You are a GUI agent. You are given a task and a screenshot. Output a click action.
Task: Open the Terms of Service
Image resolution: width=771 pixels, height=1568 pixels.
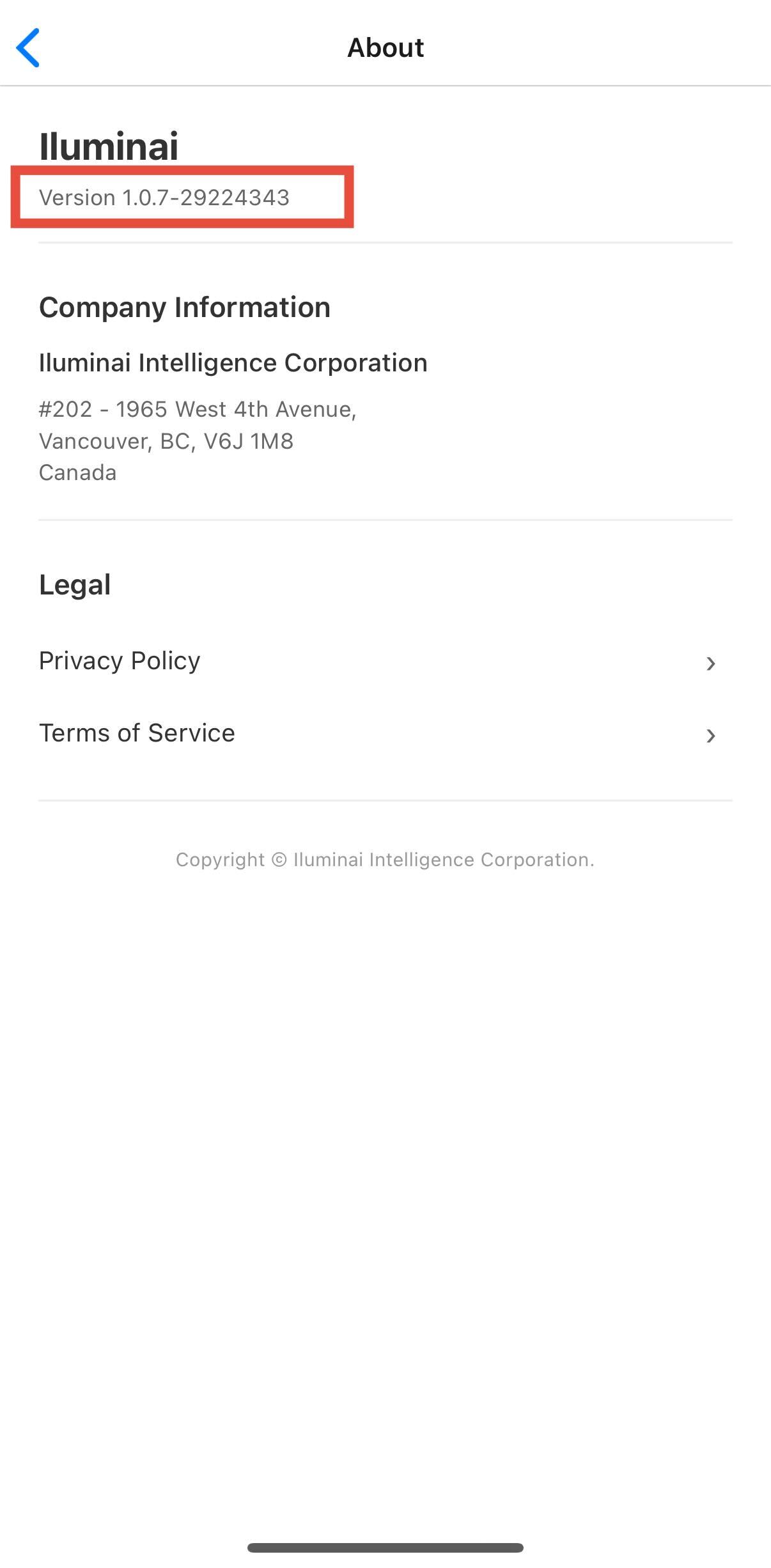pos(377,734)
